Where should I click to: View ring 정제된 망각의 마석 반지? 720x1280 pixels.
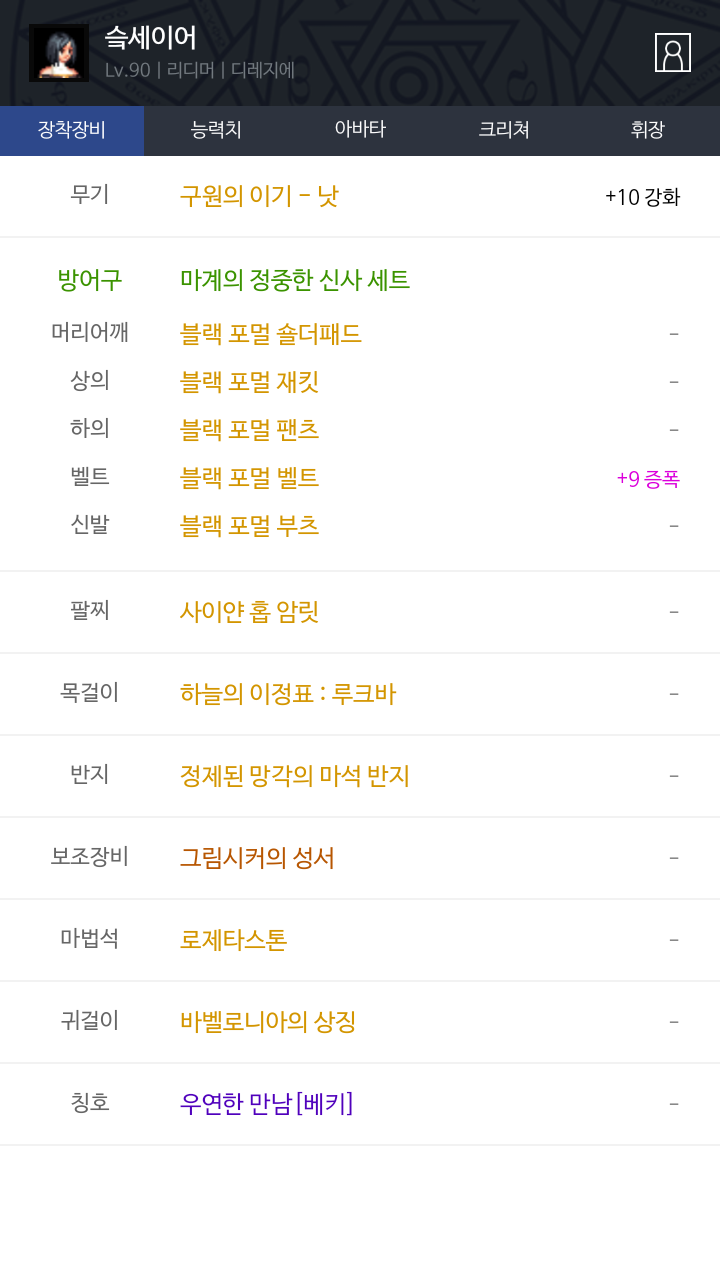pos(295,775)
